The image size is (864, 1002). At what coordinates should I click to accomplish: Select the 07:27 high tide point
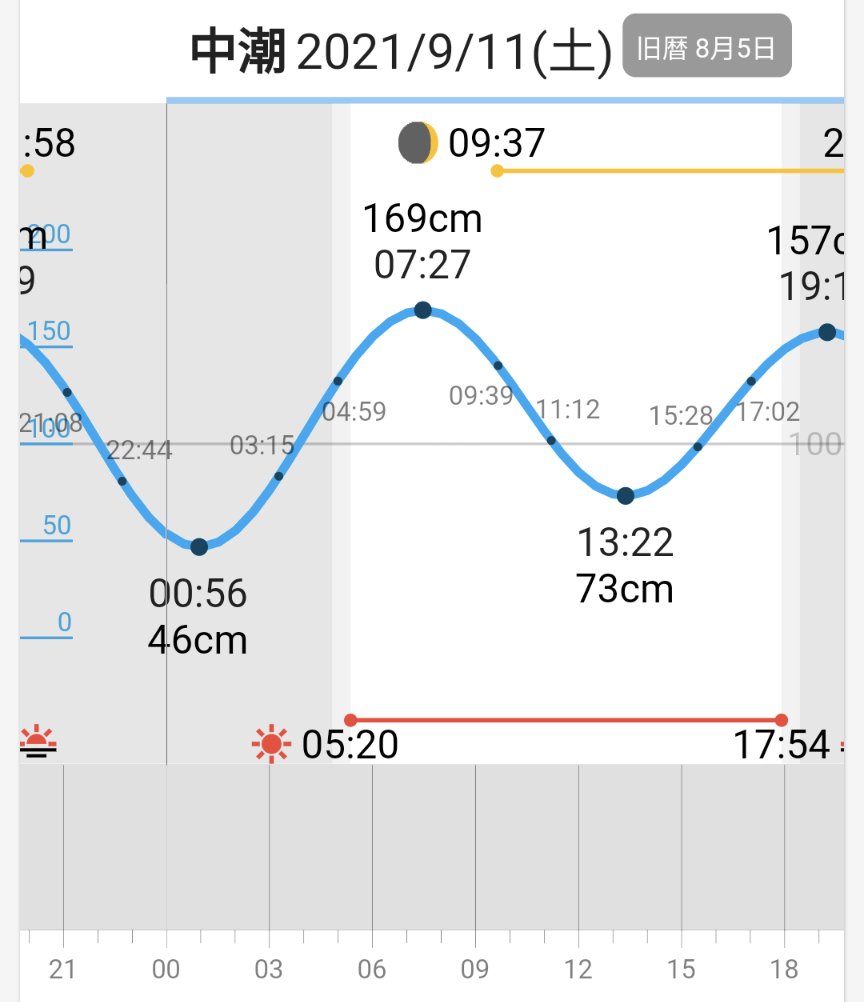(423, 310)
